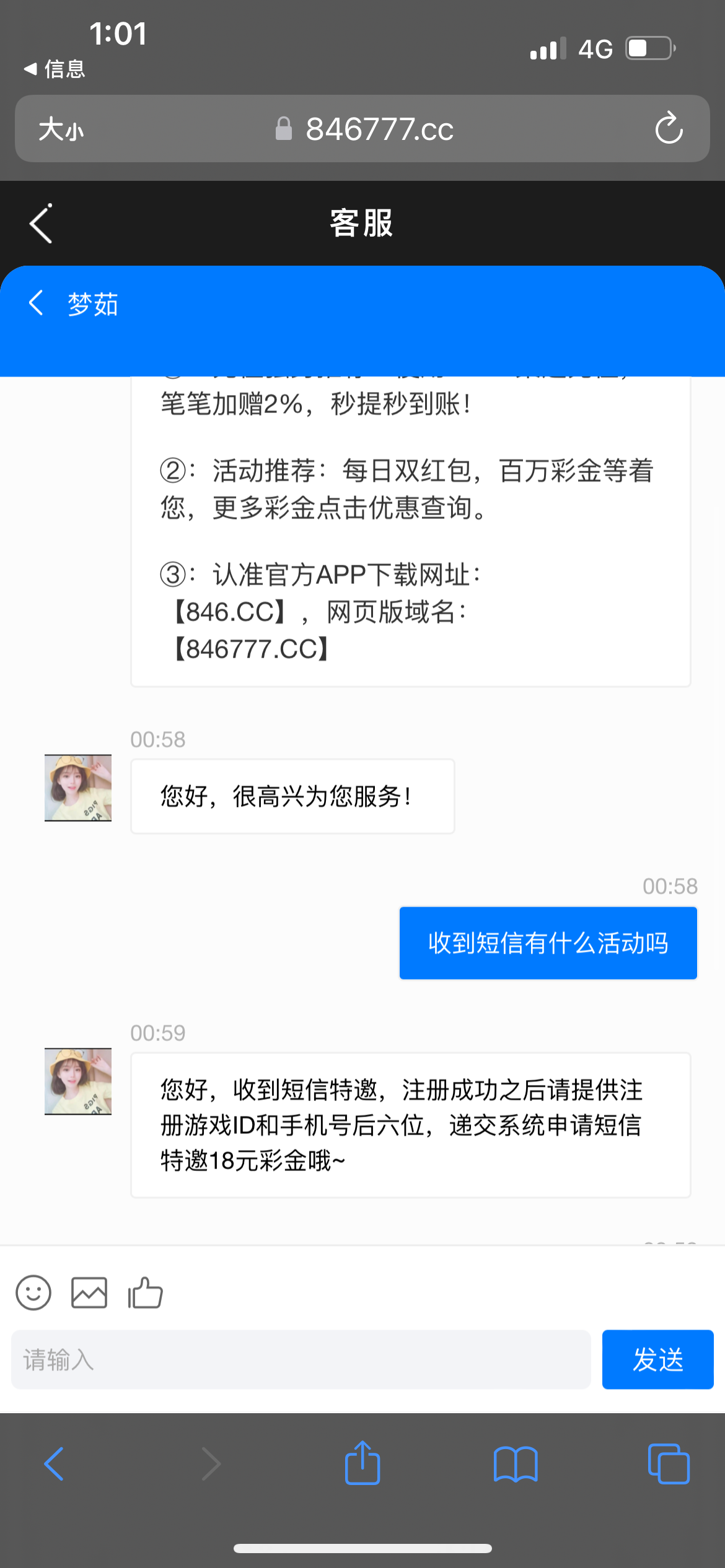Open Safari bookmarks

click(x=516, y=1464)
